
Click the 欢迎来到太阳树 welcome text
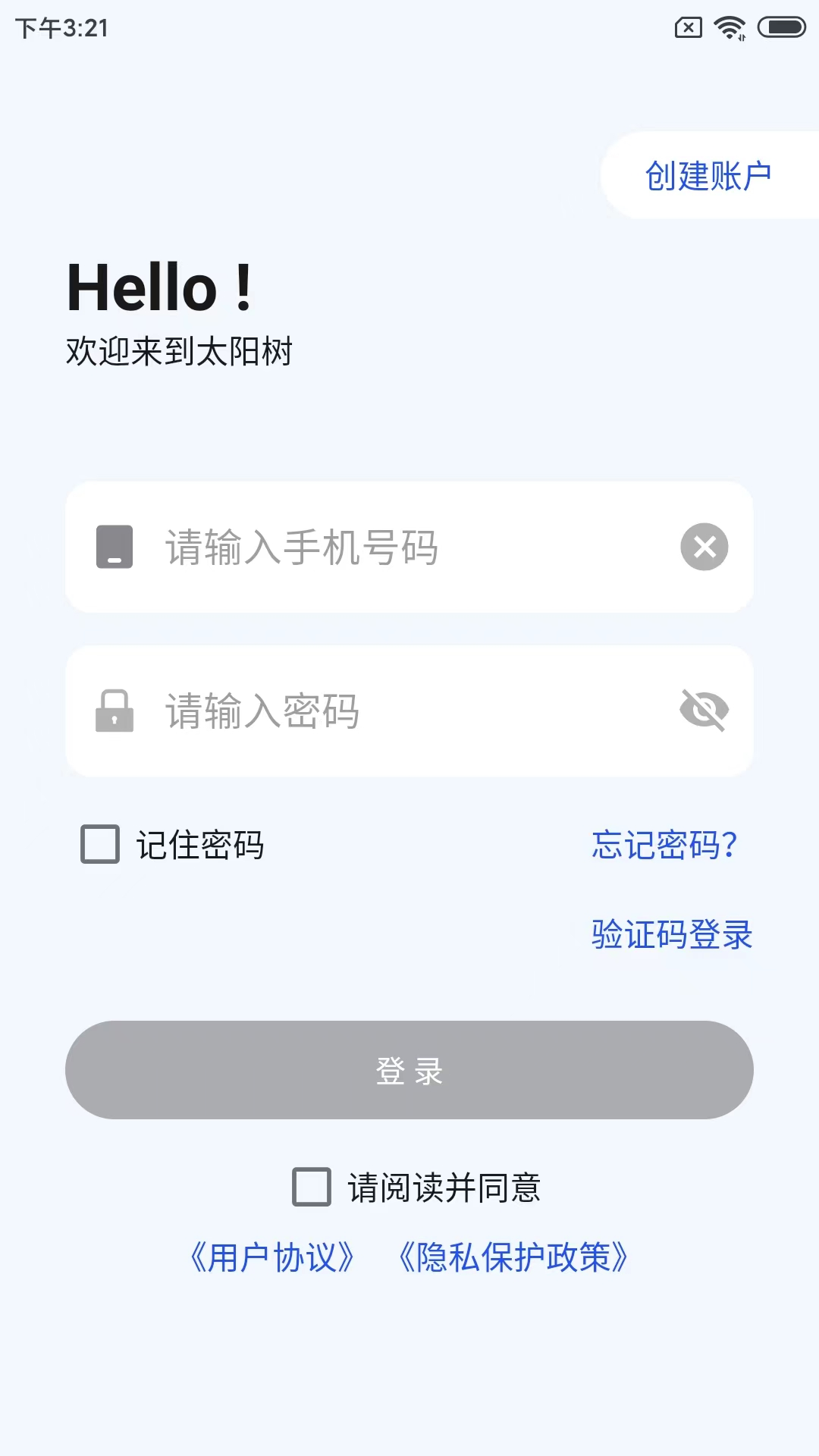click(180, 350)
